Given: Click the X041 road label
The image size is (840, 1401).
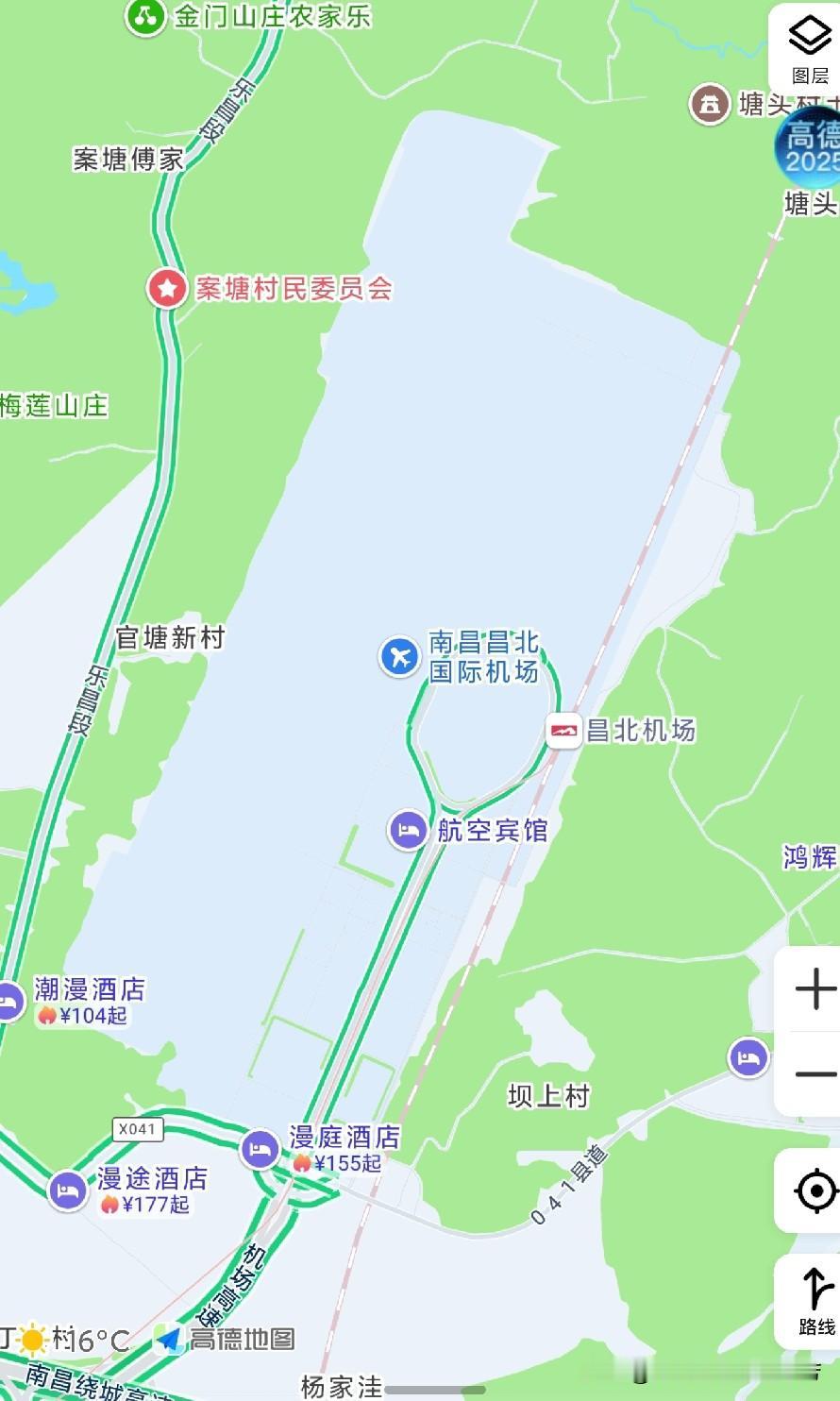Looking at the screenshot, I should [139, 1127].
